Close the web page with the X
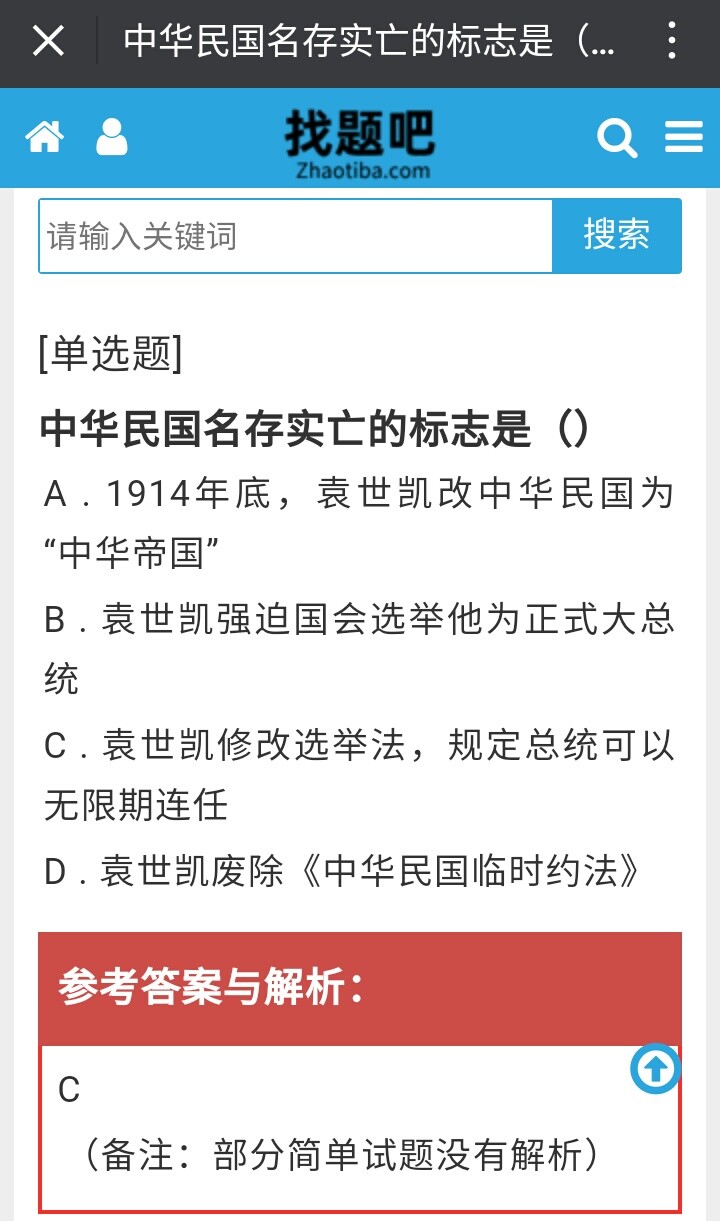 [48, 42]
